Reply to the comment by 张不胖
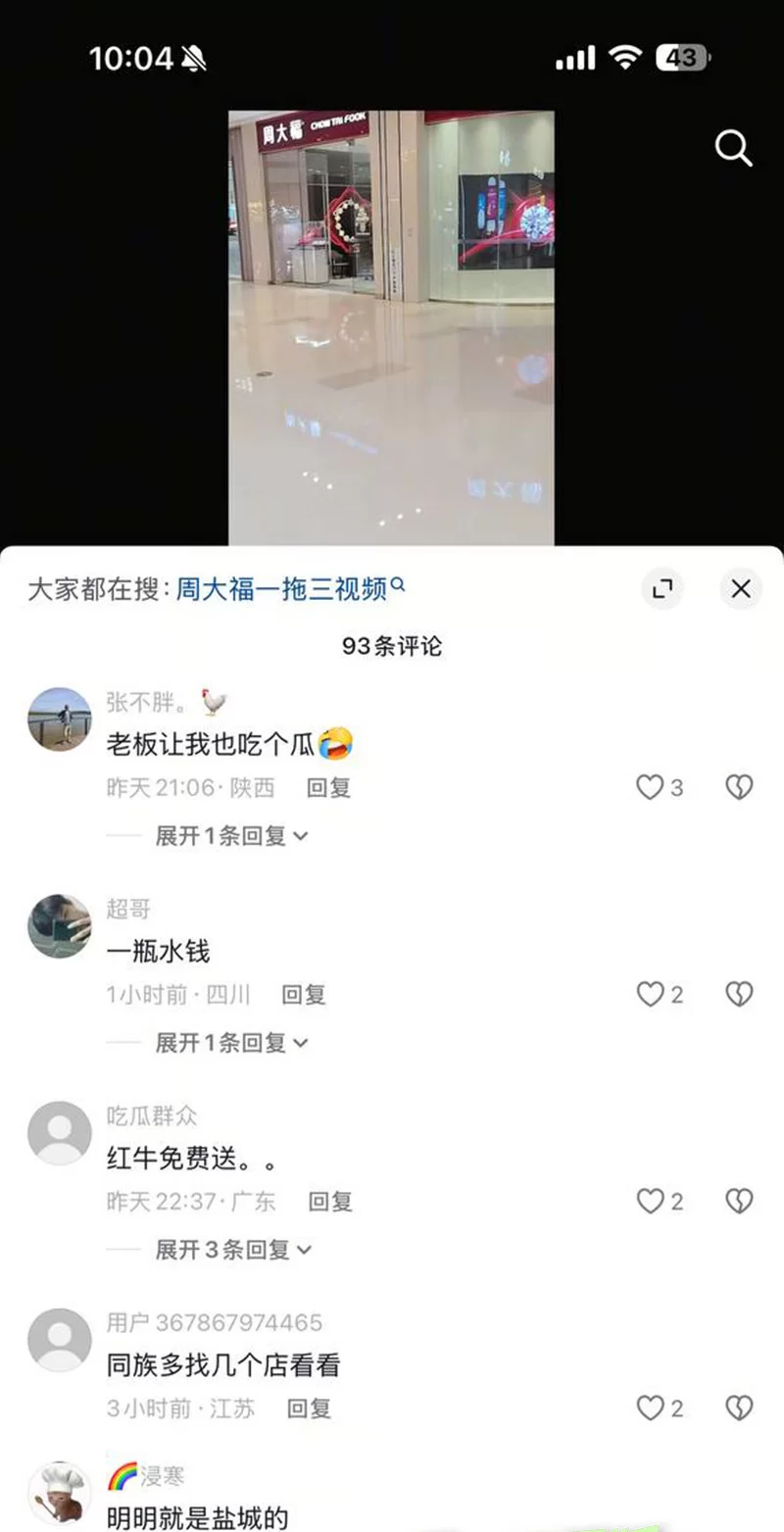Image resolution: width=784 pixels, height=1532 pixels. 328,787
